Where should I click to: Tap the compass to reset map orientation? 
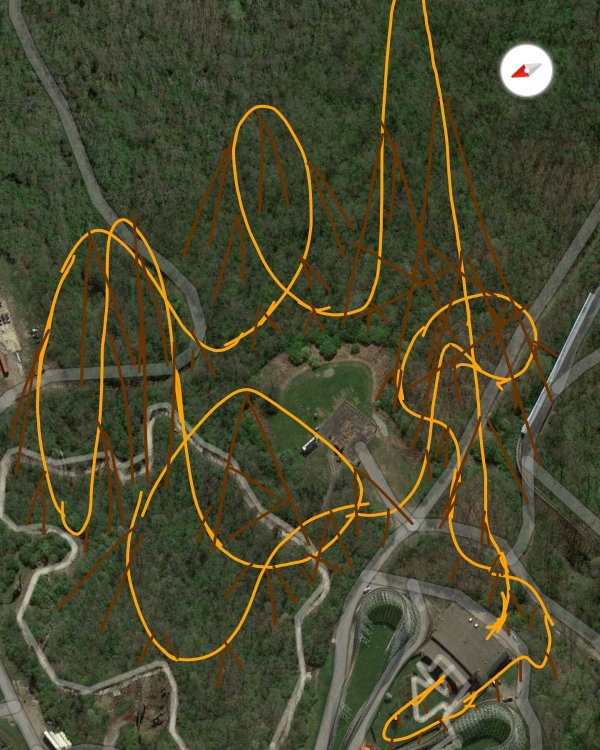pyautogui.click(x=526, y=71)
